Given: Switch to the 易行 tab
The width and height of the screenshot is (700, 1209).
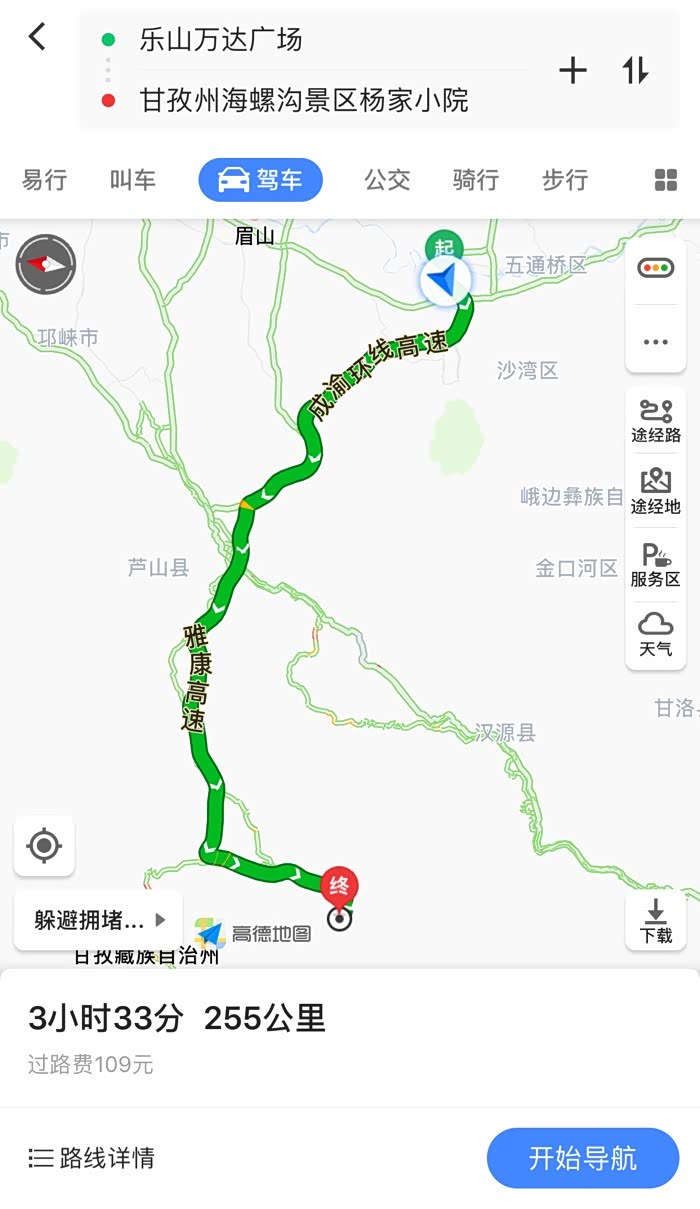Looking at the screenshot, I should click(44, 180).
